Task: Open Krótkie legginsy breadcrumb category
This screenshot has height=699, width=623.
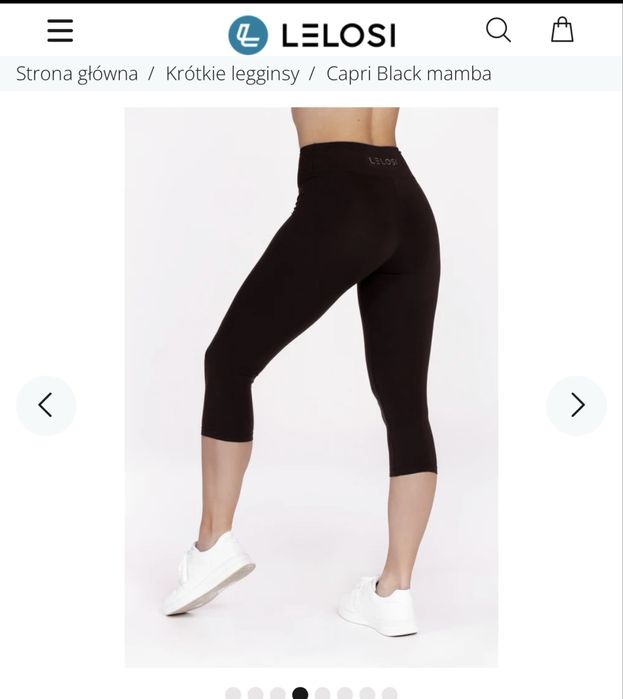Action: pos(232,74)
